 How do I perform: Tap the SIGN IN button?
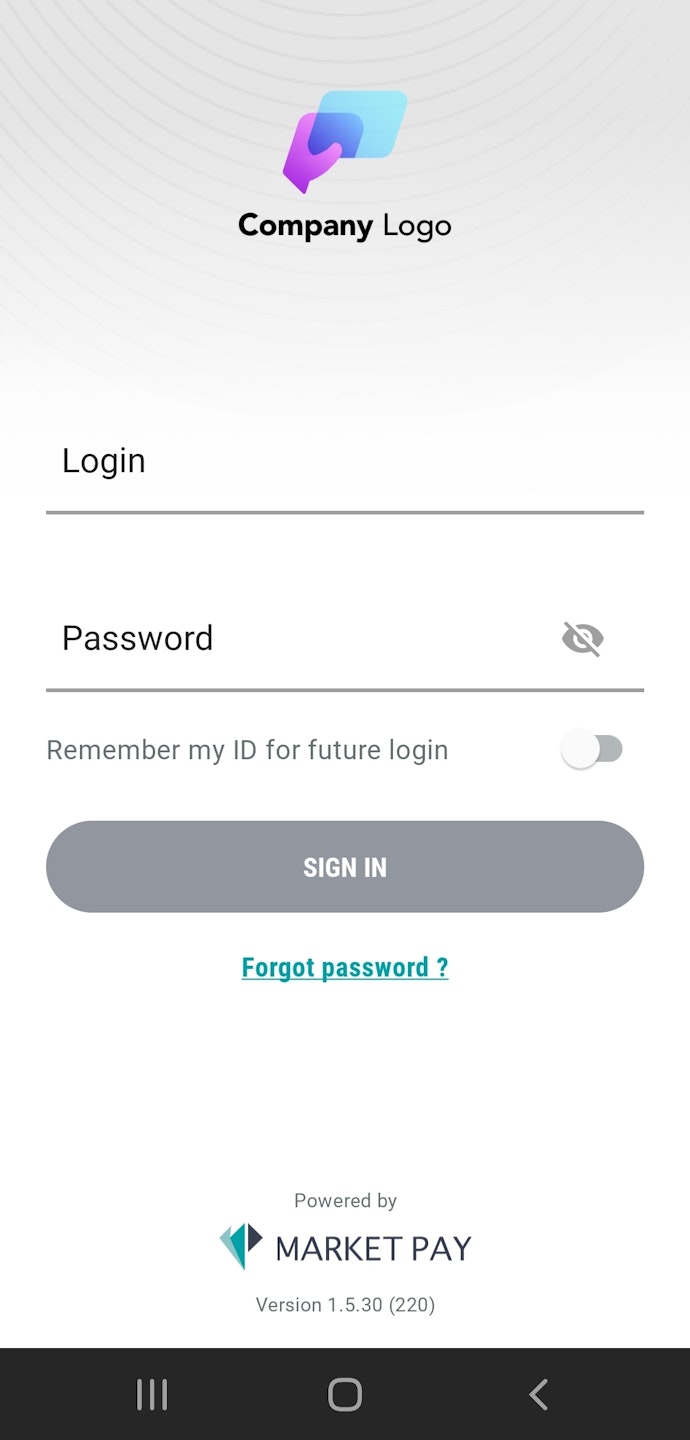[345, 867]
